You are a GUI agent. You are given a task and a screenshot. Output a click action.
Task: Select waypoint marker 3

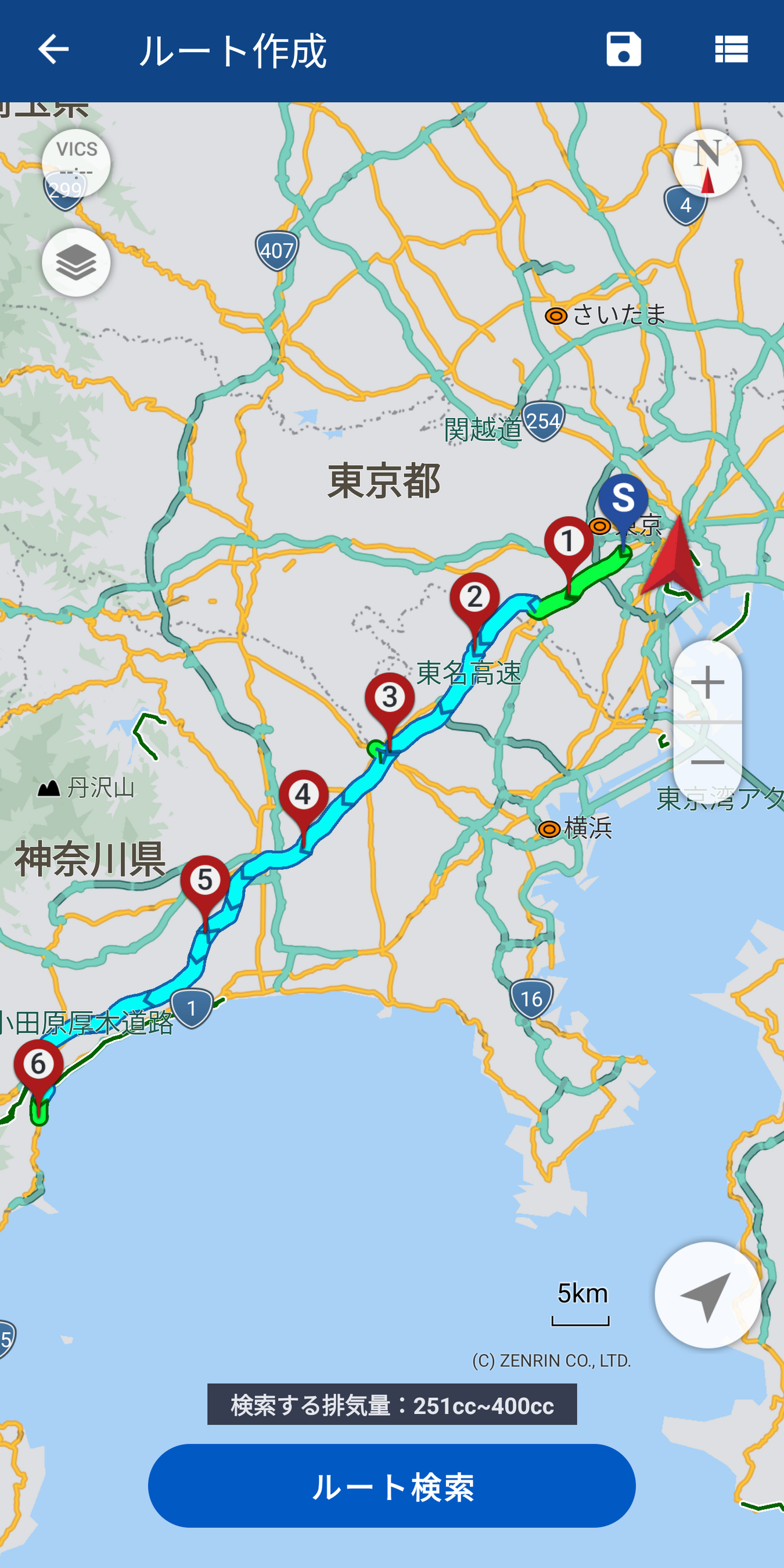coord(390,698)
